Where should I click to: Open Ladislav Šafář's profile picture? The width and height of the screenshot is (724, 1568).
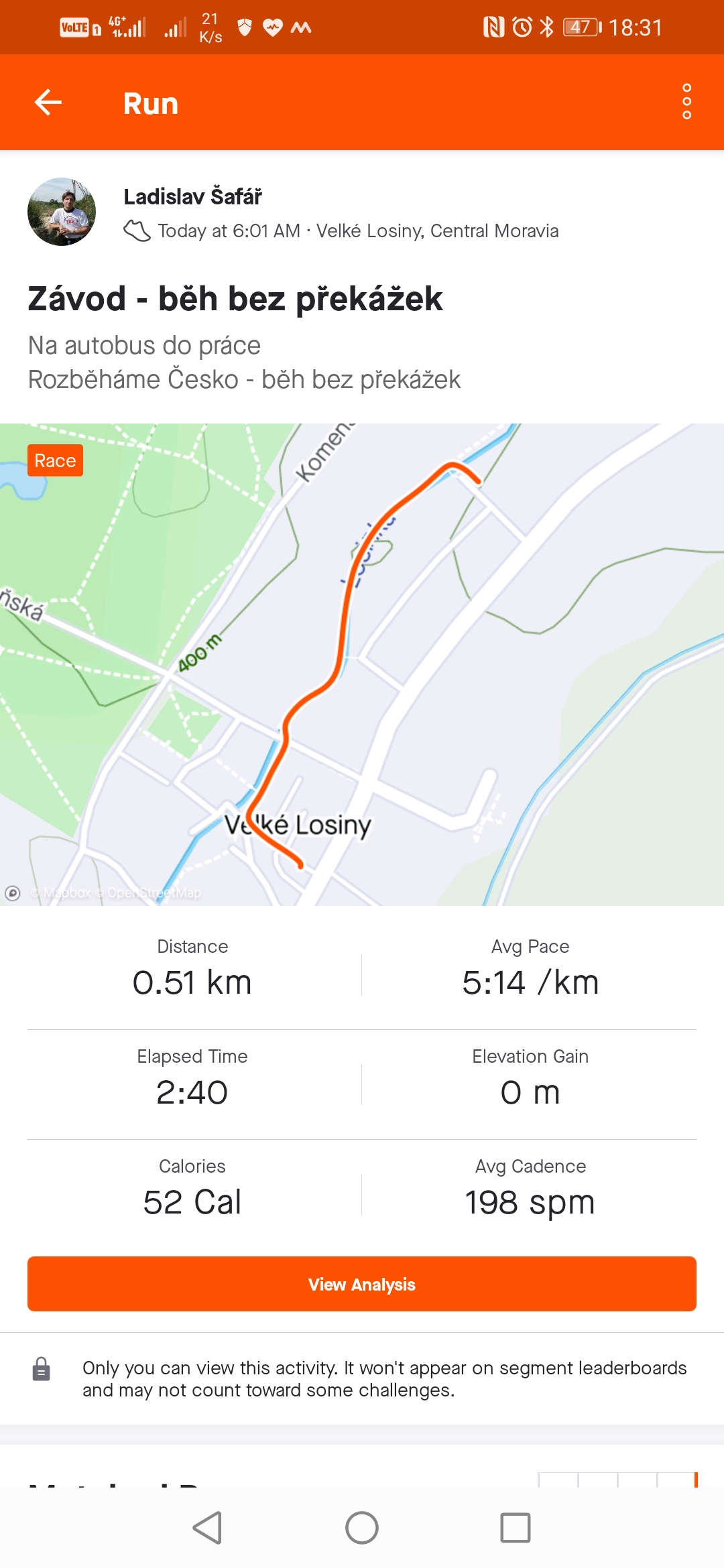62,212
